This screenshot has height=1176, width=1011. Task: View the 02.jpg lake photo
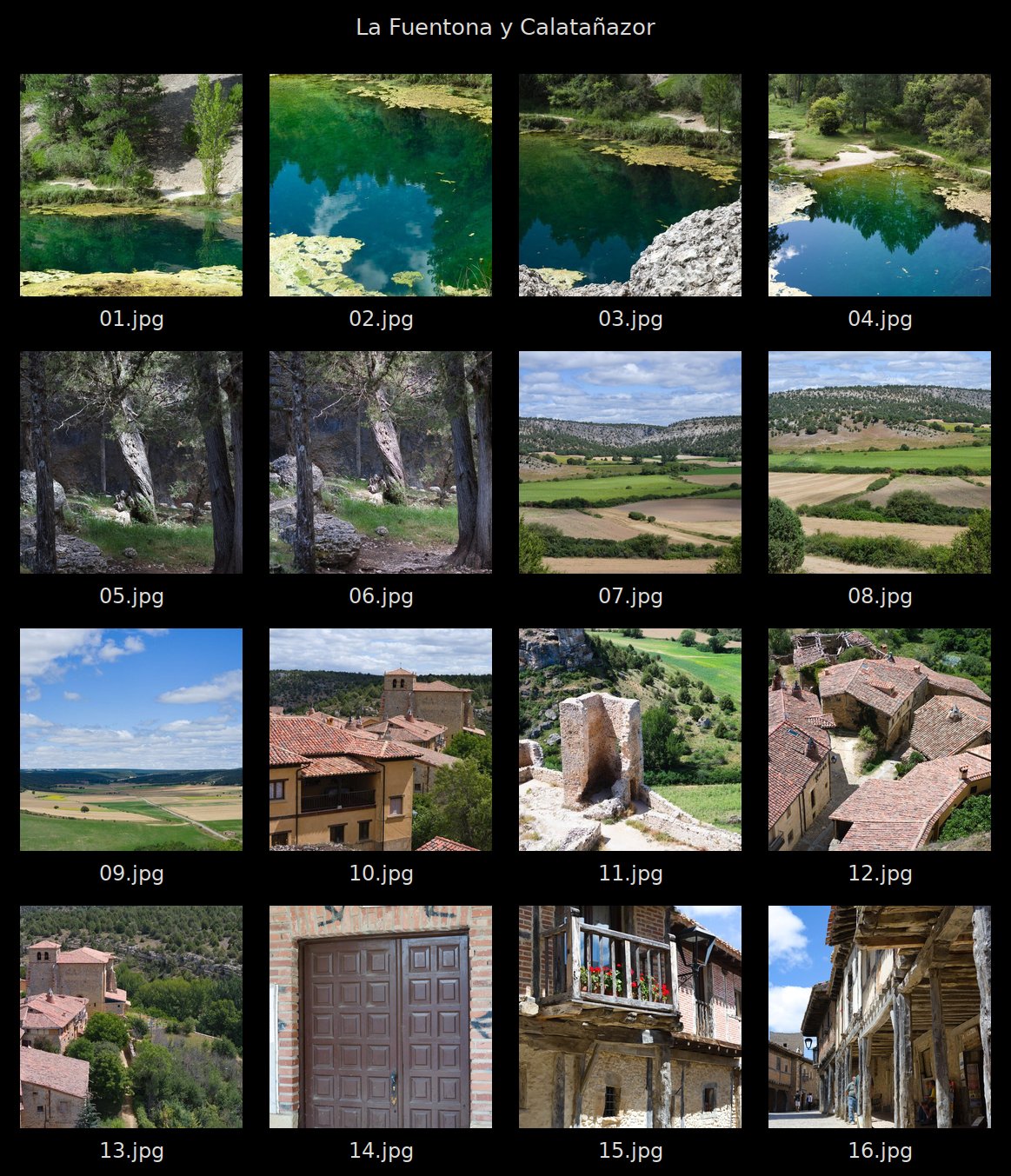381,185
